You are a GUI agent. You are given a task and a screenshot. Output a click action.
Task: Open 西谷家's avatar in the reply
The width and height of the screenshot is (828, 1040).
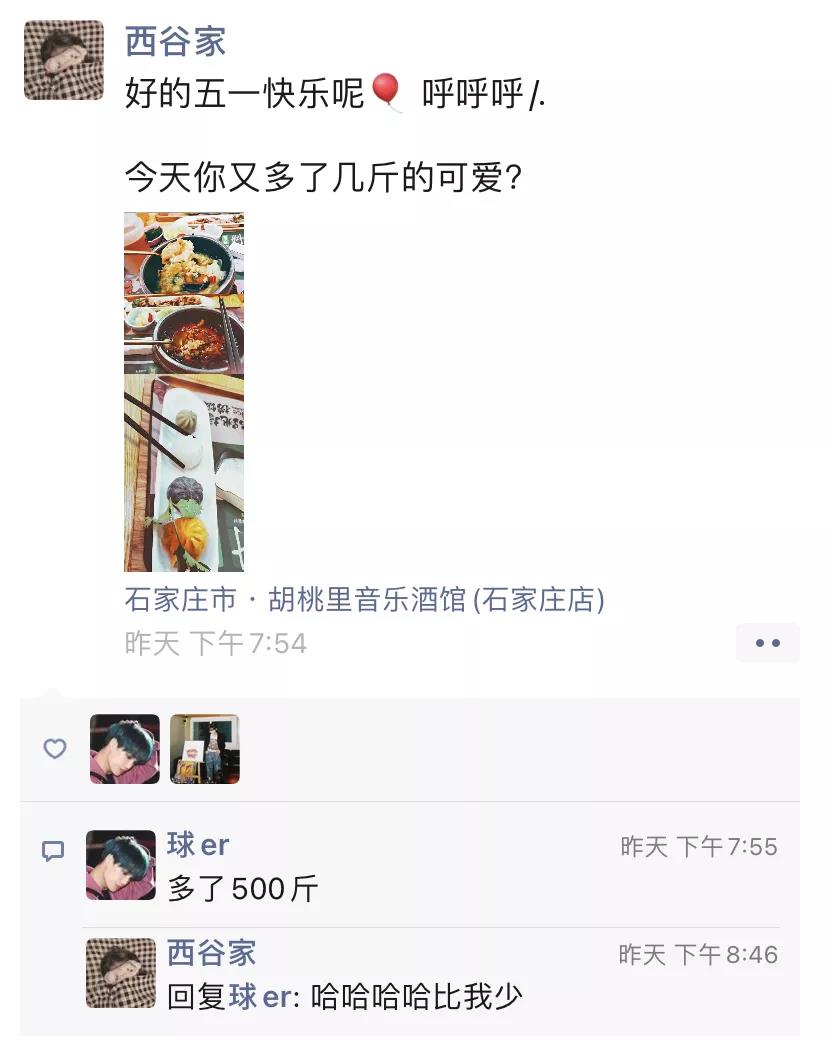tap(121, 972)
